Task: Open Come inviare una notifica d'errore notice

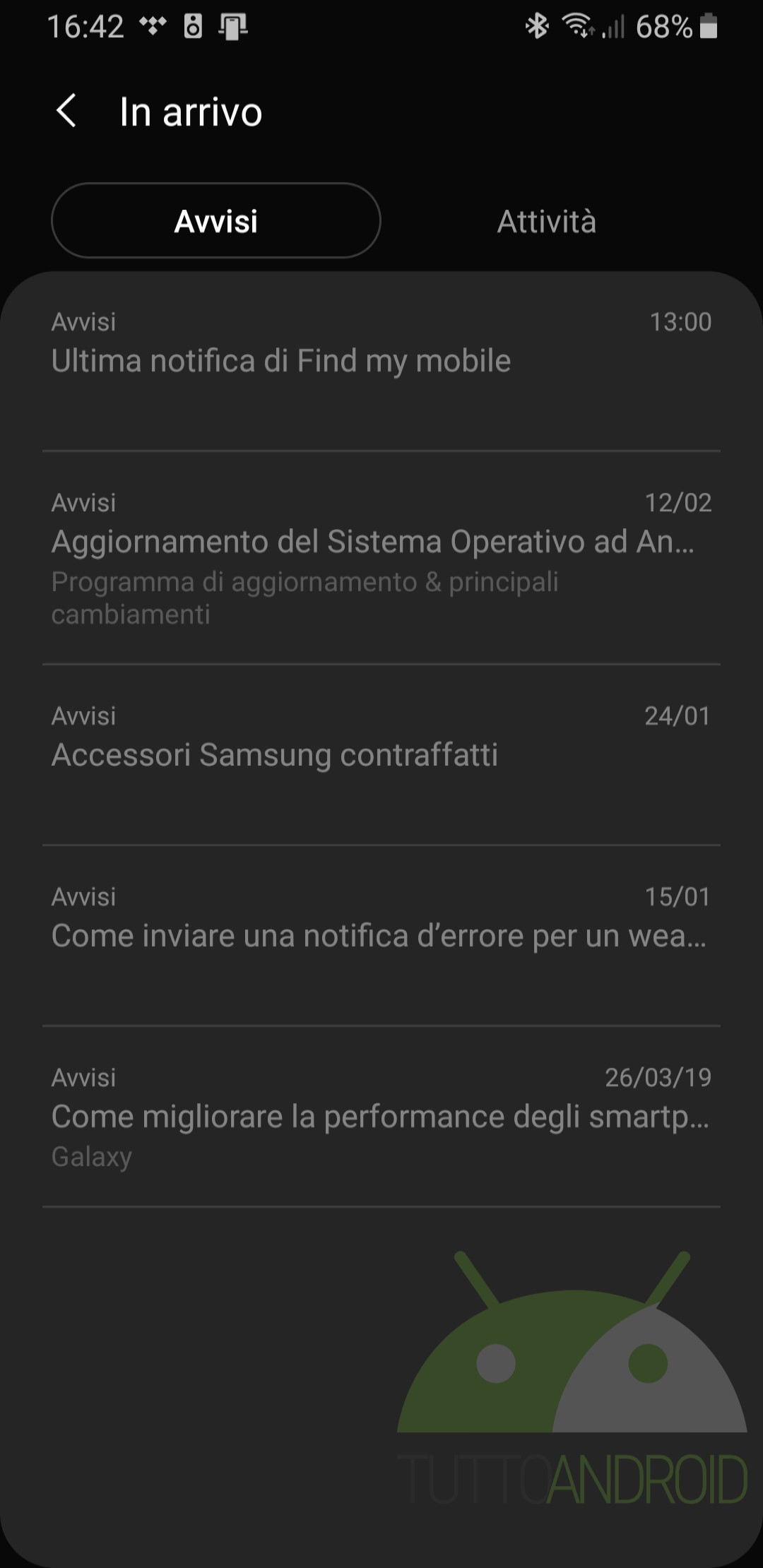Action: [x=381, y=936]
